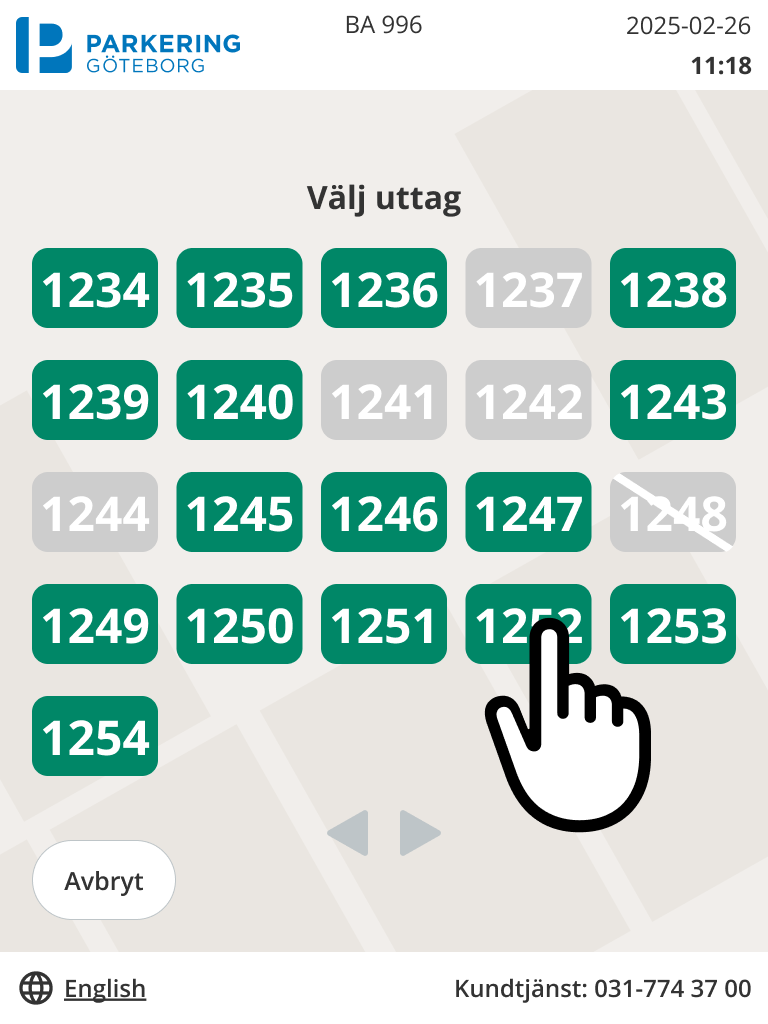768x1024 pixels.
Task: Choose outlet 1240
Action: [239, 400]
